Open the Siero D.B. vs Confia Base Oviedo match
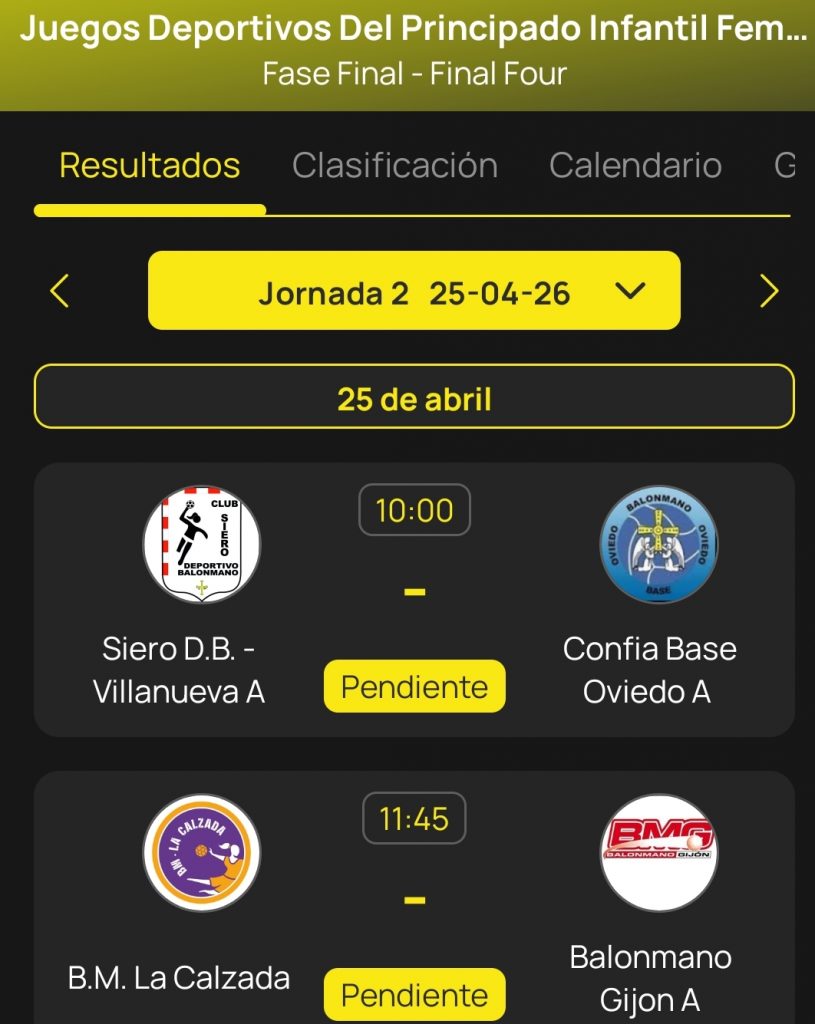 [414, 600]
